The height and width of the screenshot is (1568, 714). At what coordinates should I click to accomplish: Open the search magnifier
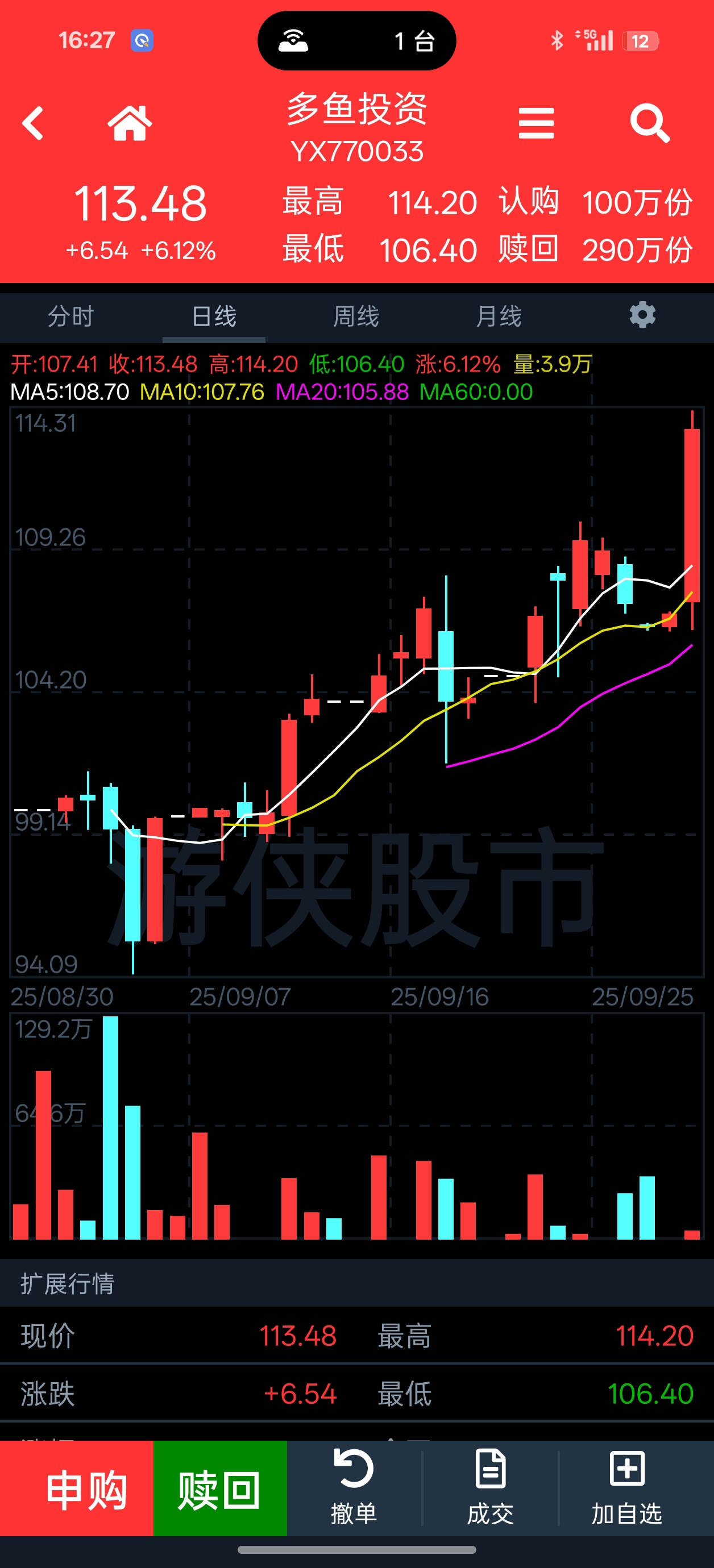(650, 124)
